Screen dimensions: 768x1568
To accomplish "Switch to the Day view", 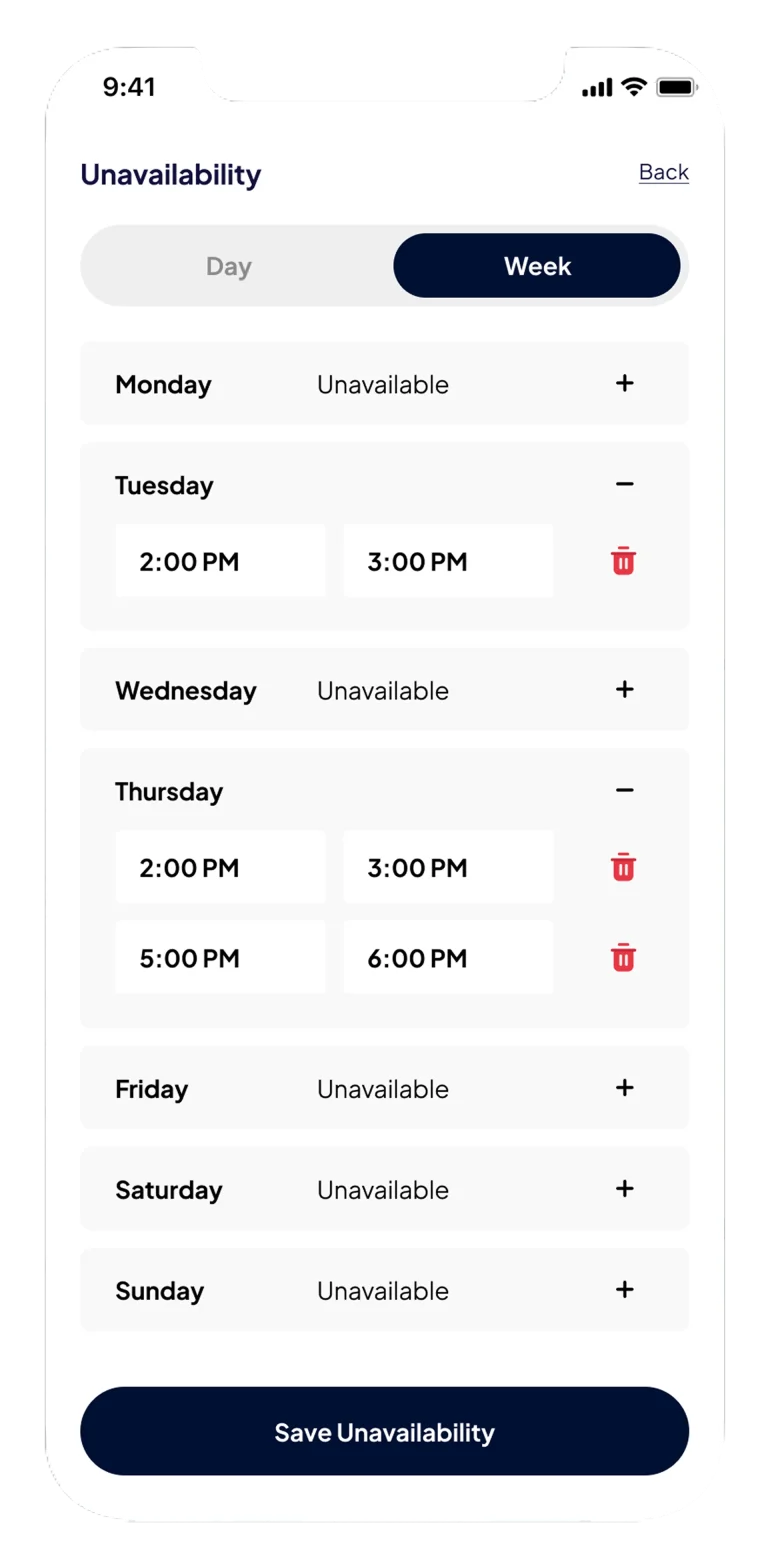I will pyautogui.click(x=229, y=266).
